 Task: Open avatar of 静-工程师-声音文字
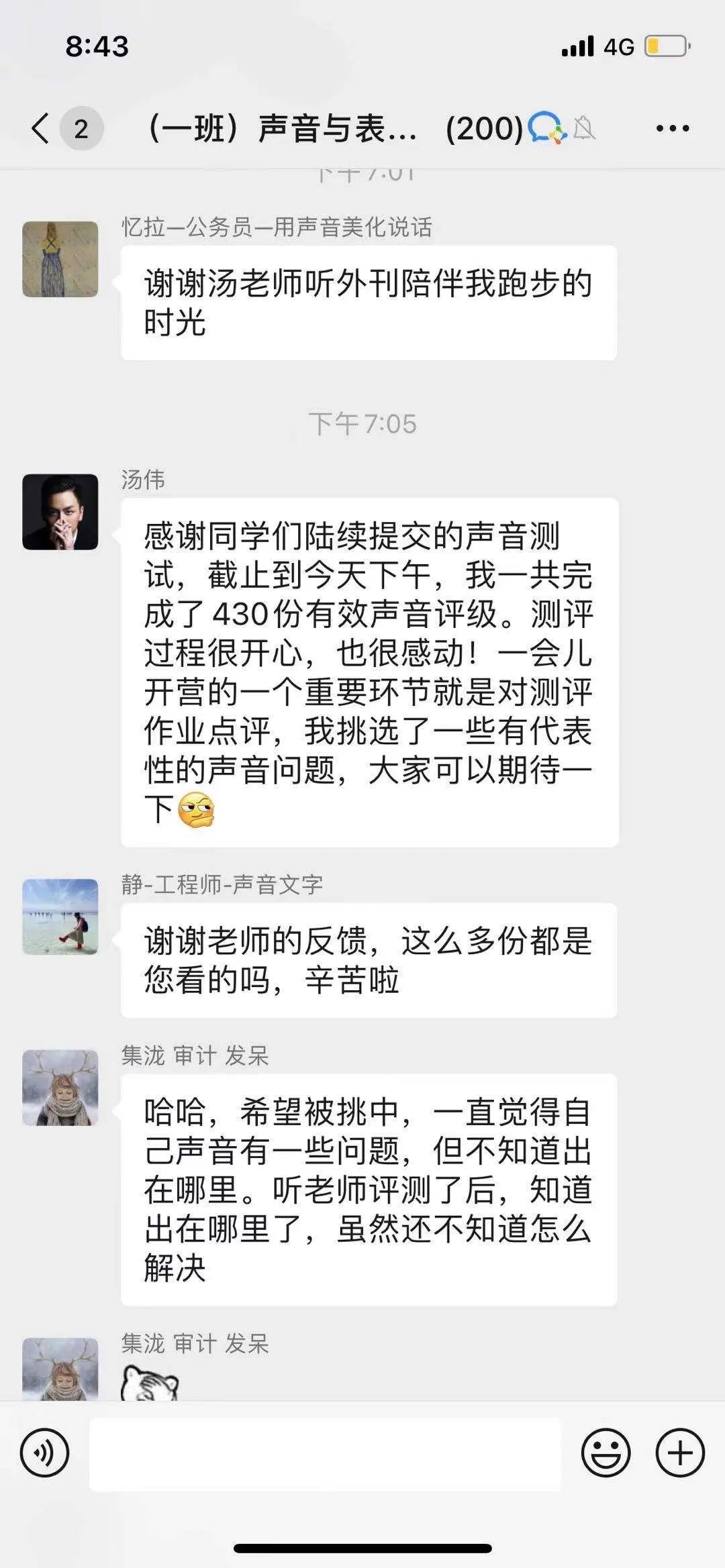pos(60,917)
